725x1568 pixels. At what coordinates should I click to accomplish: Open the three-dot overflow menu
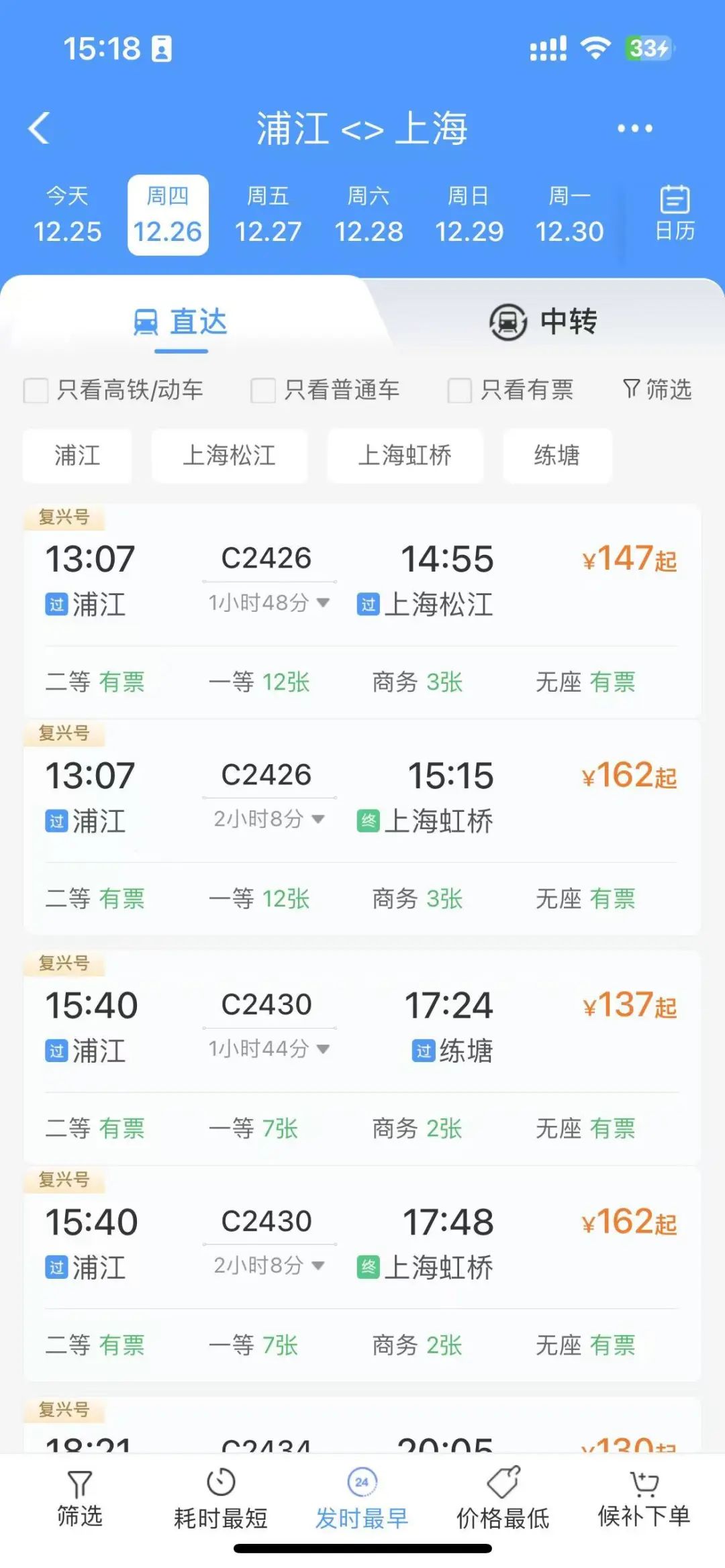(x=634, y=128)
